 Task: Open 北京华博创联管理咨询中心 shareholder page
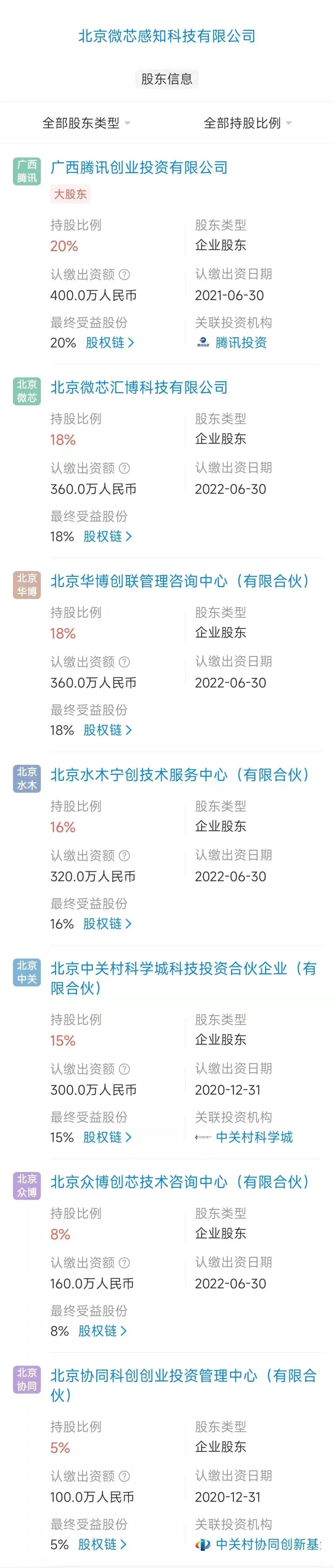[179, 581]
